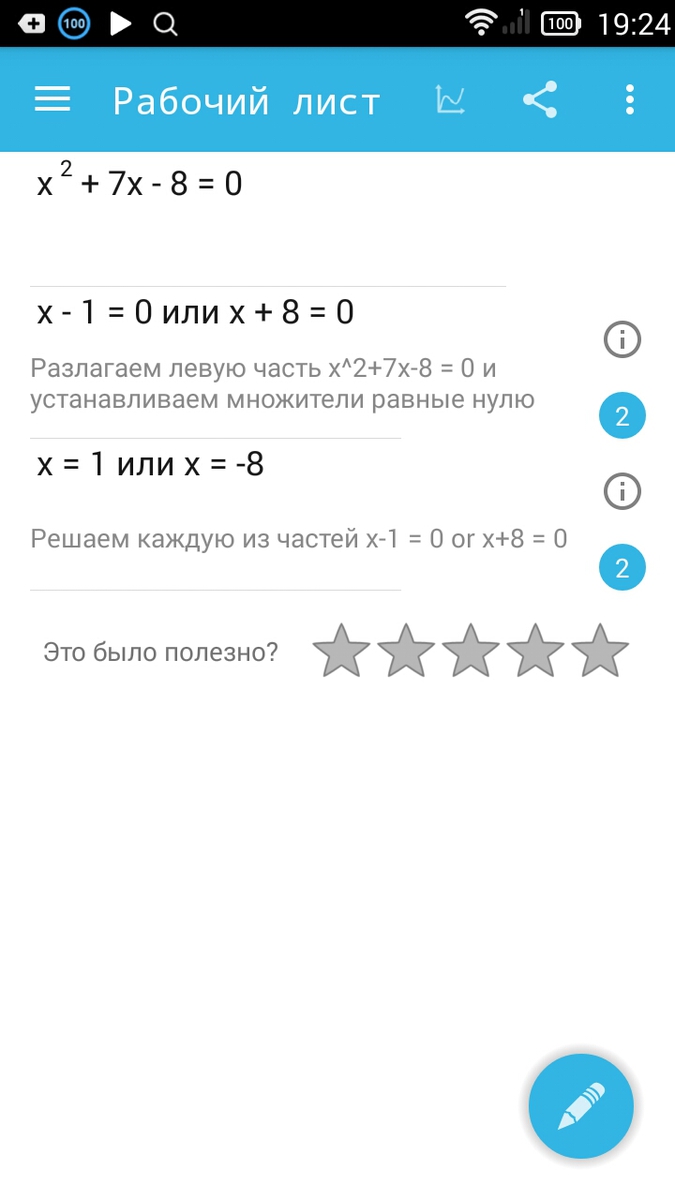Image resolution: width=675 pixels, height=1200 pixels.
Task: Tap info icon for factoring step
Action: tap(622, 341)
